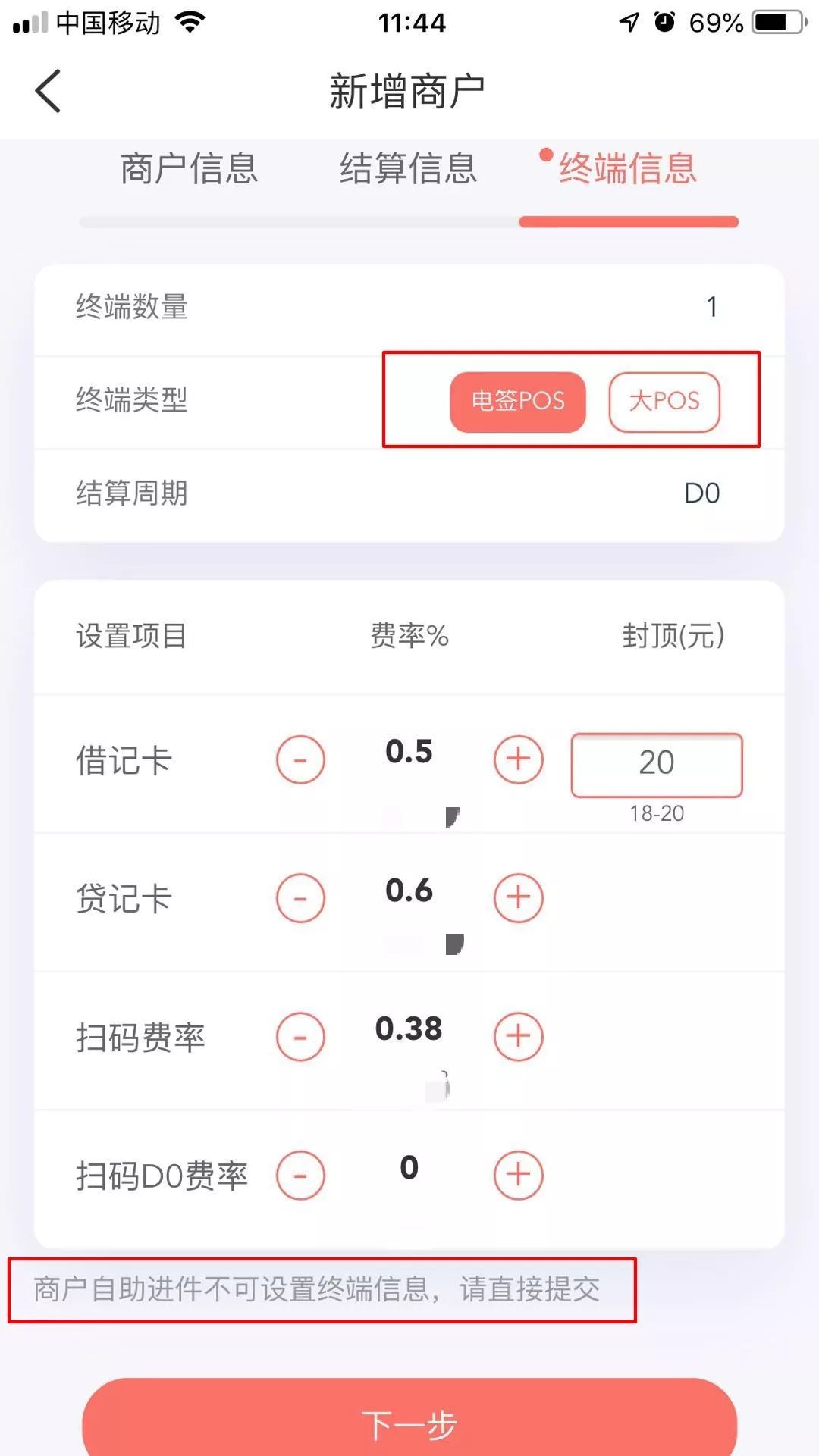Decrease 扫码D0费率 using the minus icon
819x1456 pixels.
point(300,1174)
